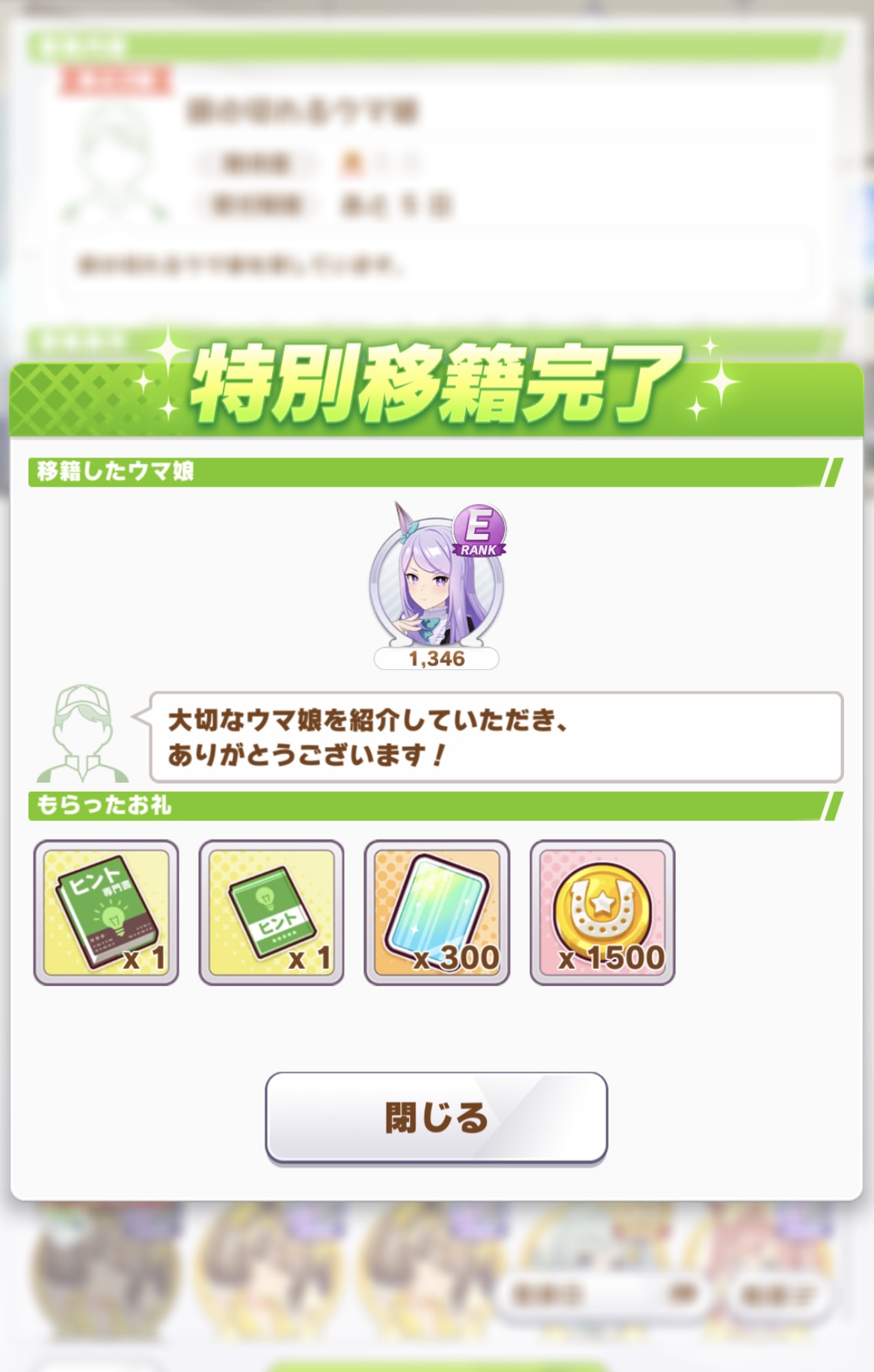Screen dimensions: 874x1372
Task: Tap the green ヒント book reward
Action: point(271,912)
